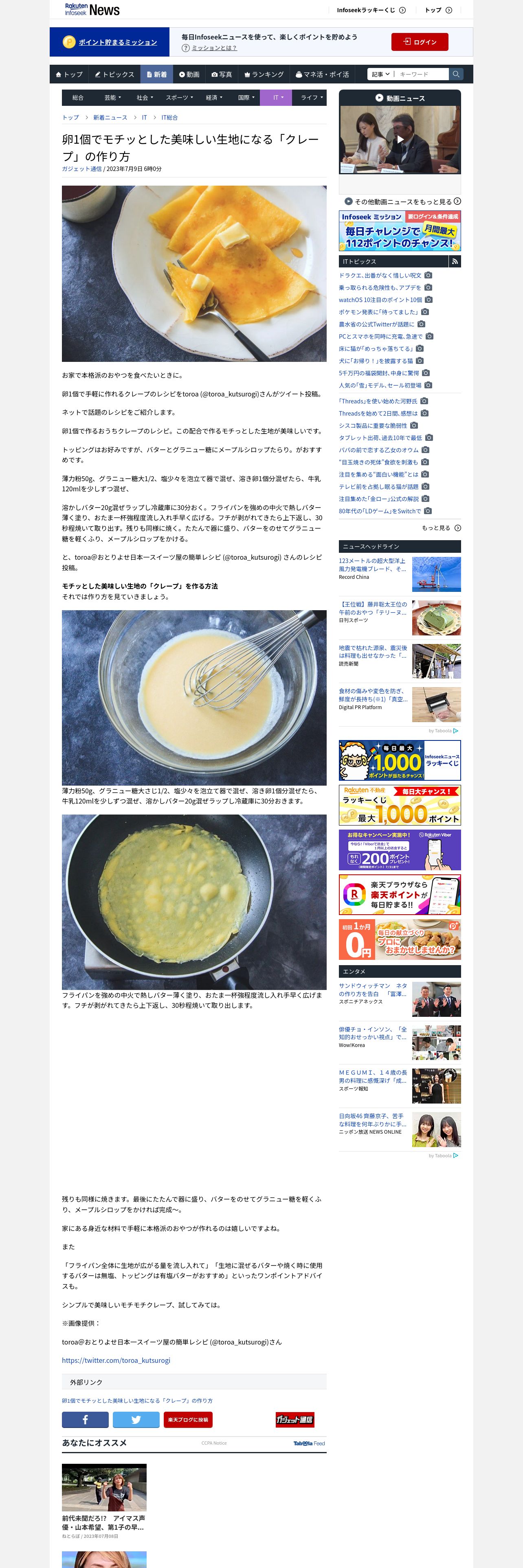Open その他動画ニュースをもっと見る
This screenshot has height=1568, width=523.
click(x=403, y=201)
